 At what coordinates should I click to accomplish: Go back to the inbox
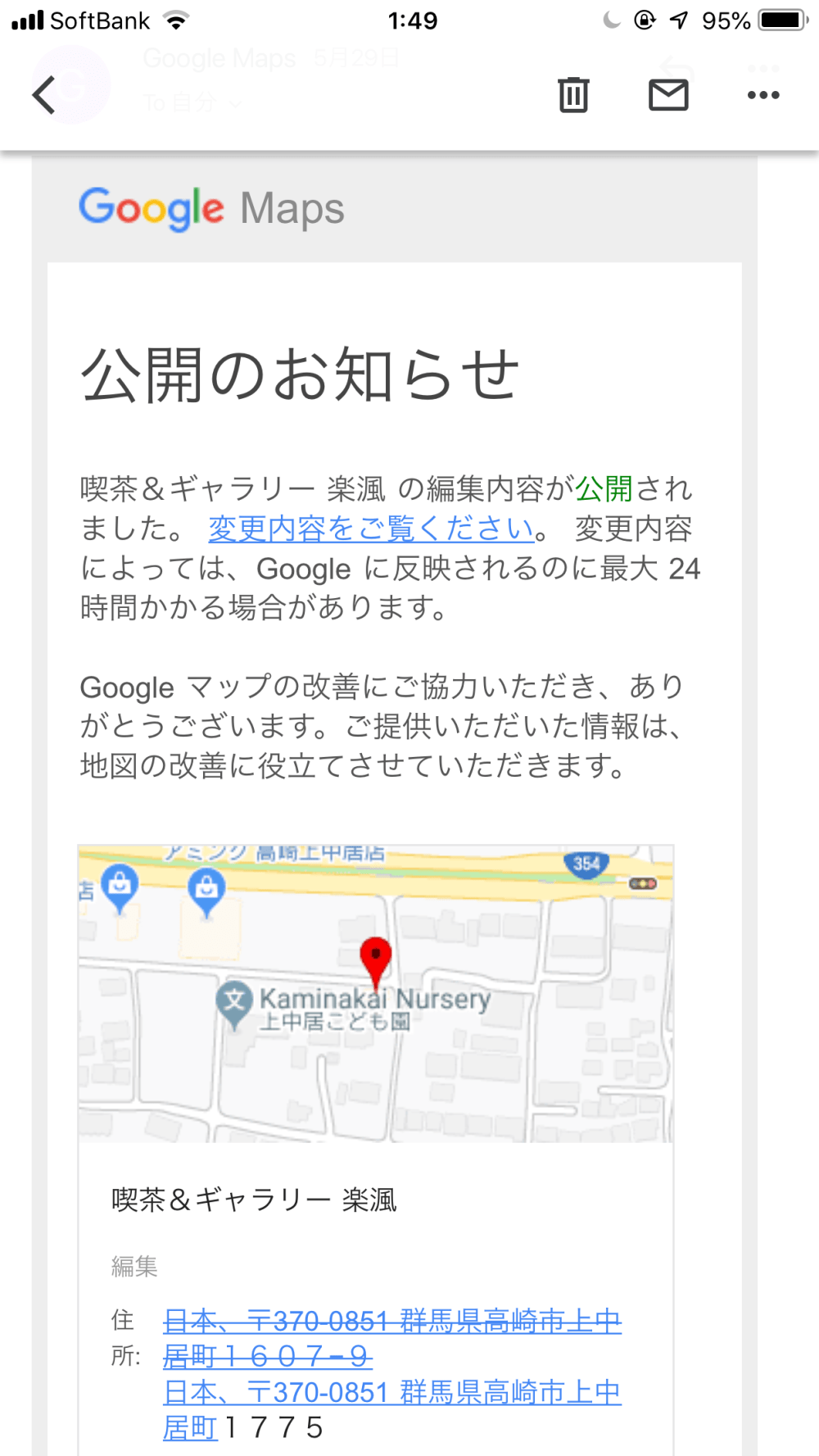44,95
